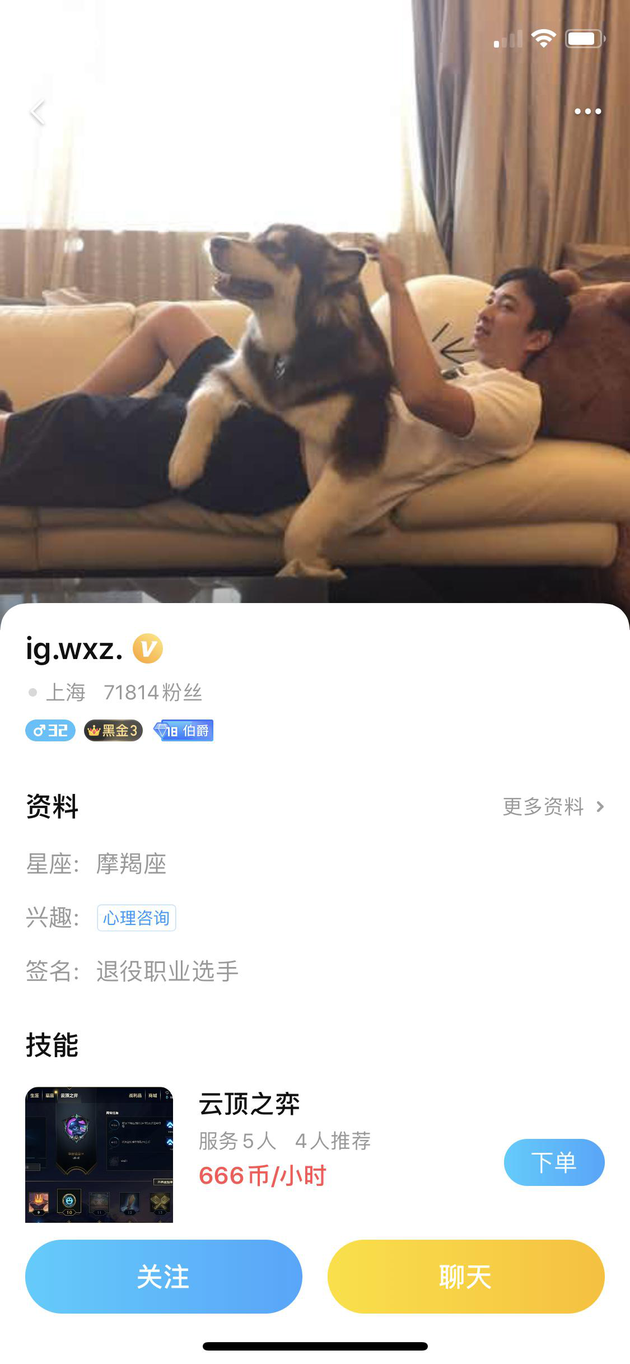The width and height of the screenshot is (630, 1364).
Task: Tap the 下单 order button
Action: tap(554, 1162)
